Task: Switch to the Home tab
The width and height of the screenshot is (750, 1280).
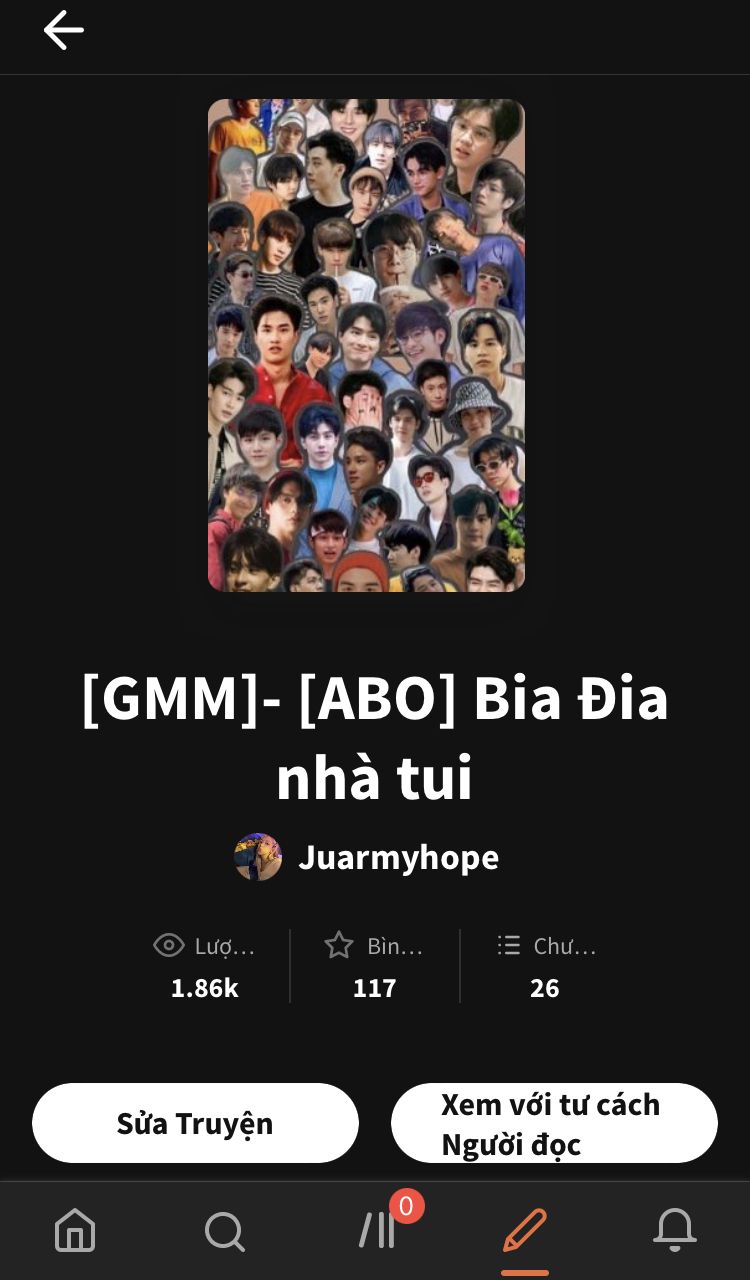Action: tap(75, 1230)
